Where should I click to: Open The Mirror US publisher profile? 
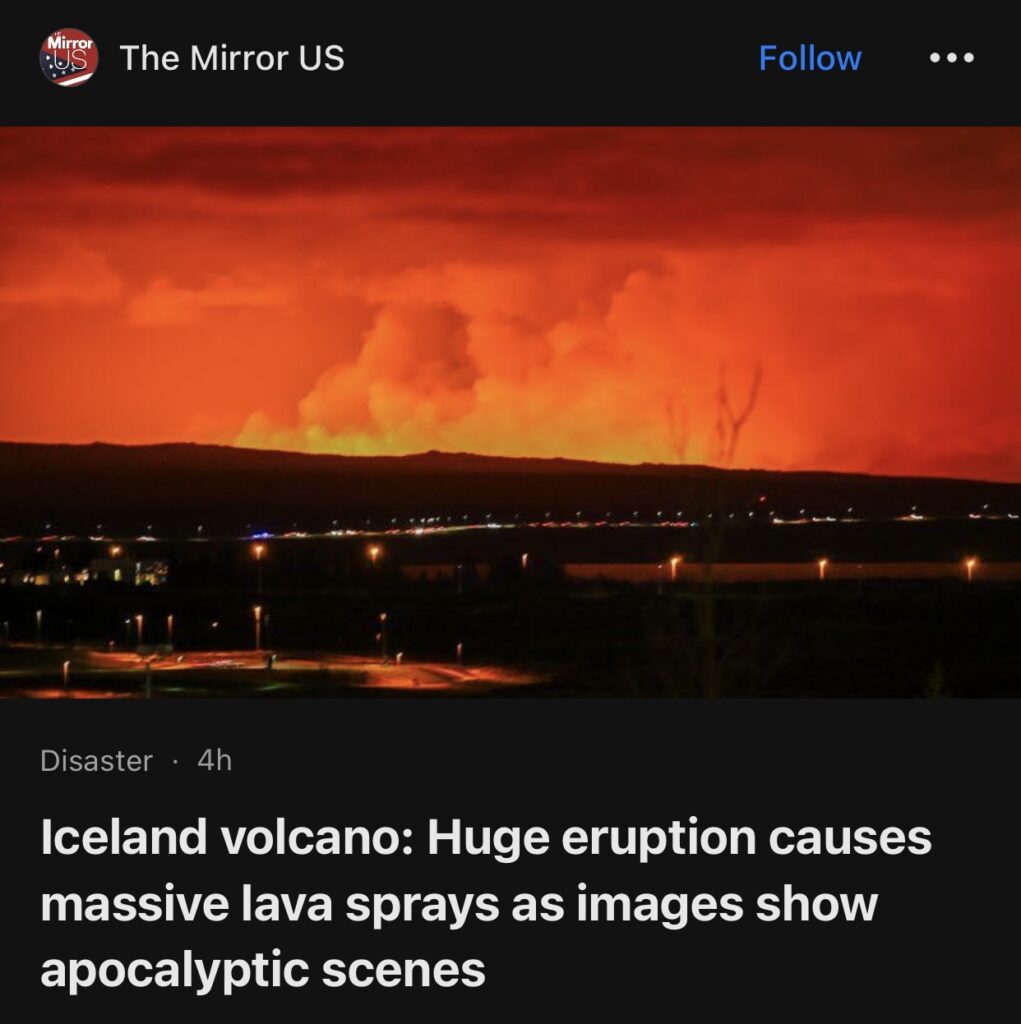pyautogui.click(x=231, y=58)
